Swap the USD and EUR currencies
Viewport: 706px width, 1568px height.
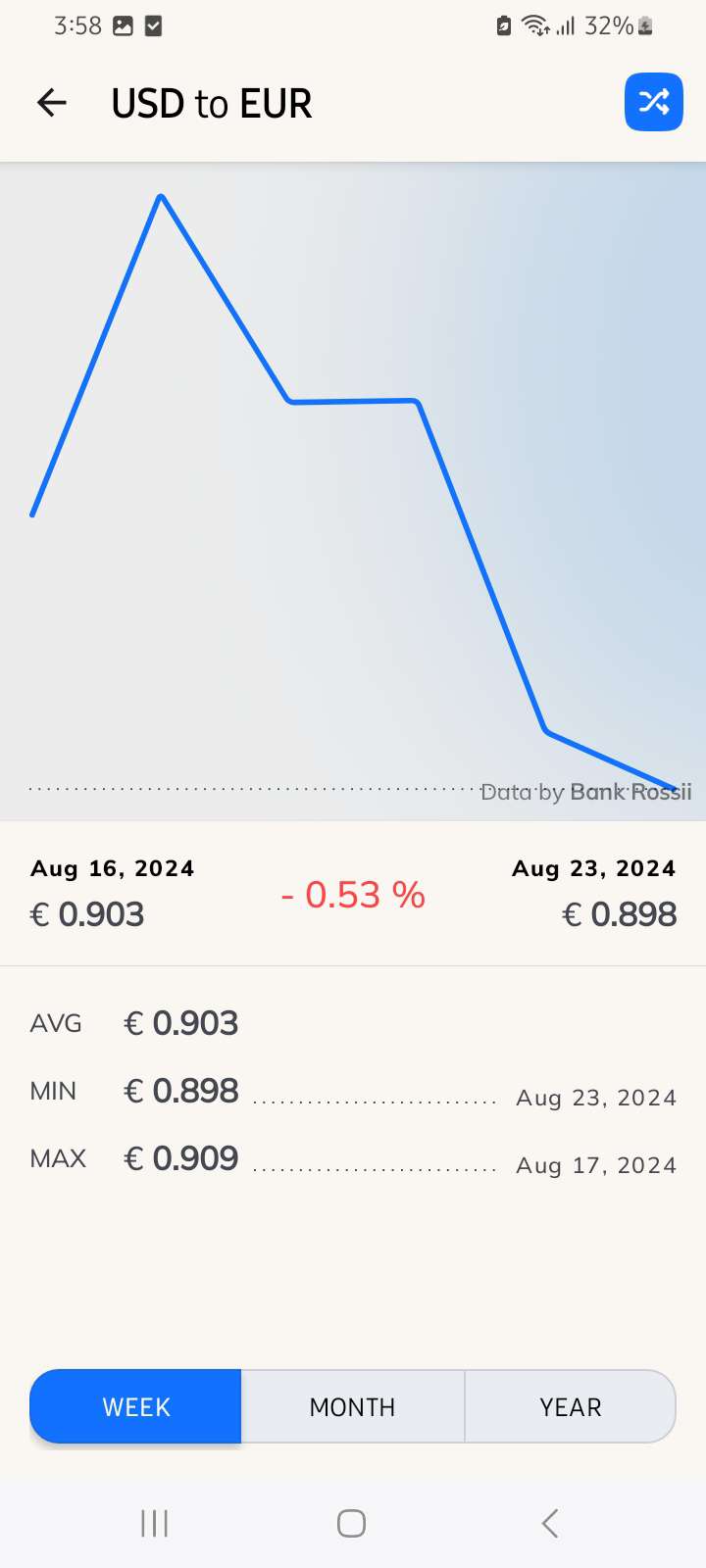tap(653, 102)
